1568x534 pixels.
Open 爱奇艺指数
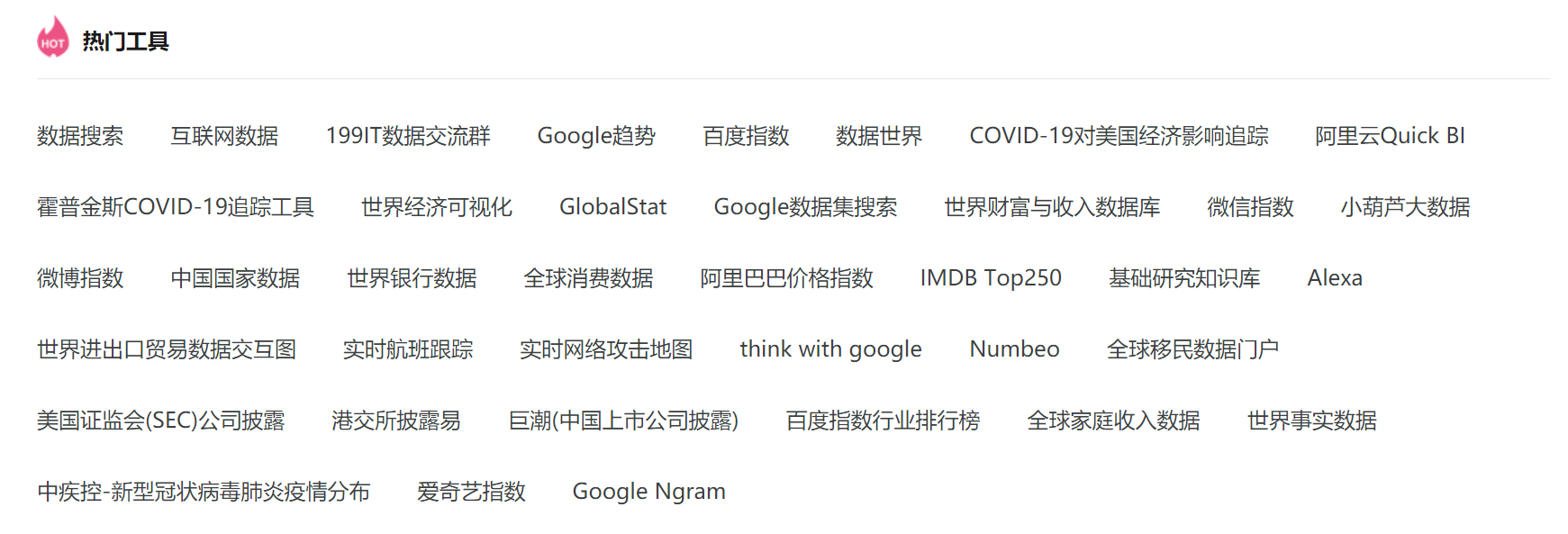click(x=471, y=492)
